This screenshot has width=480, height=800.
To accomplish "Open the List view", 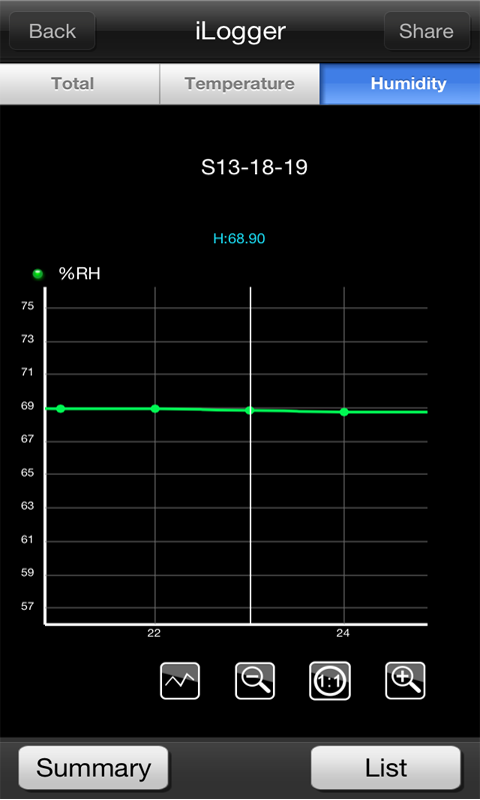I will click(386, 768).
